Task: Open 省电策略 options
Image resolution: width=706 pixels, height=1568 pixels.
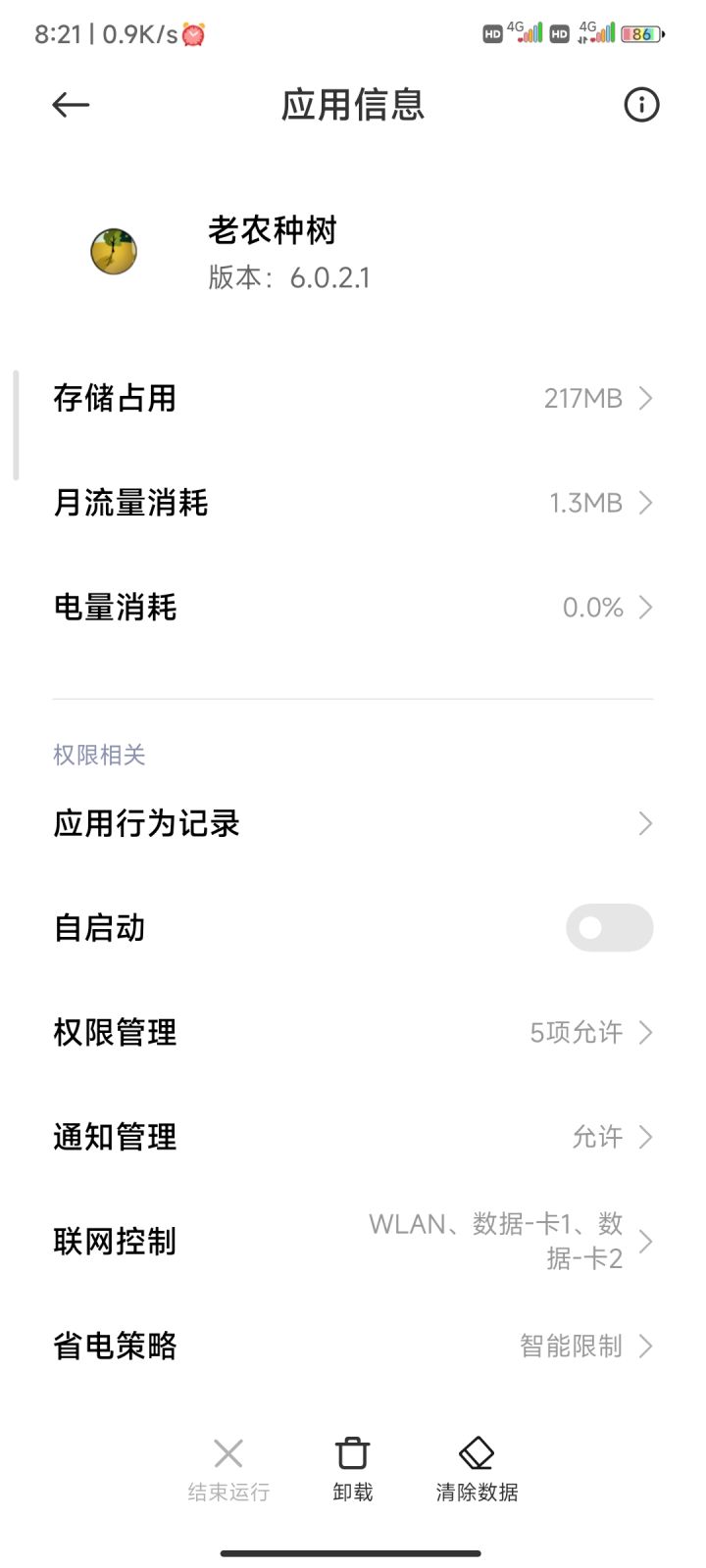Action: (353, 1347)
